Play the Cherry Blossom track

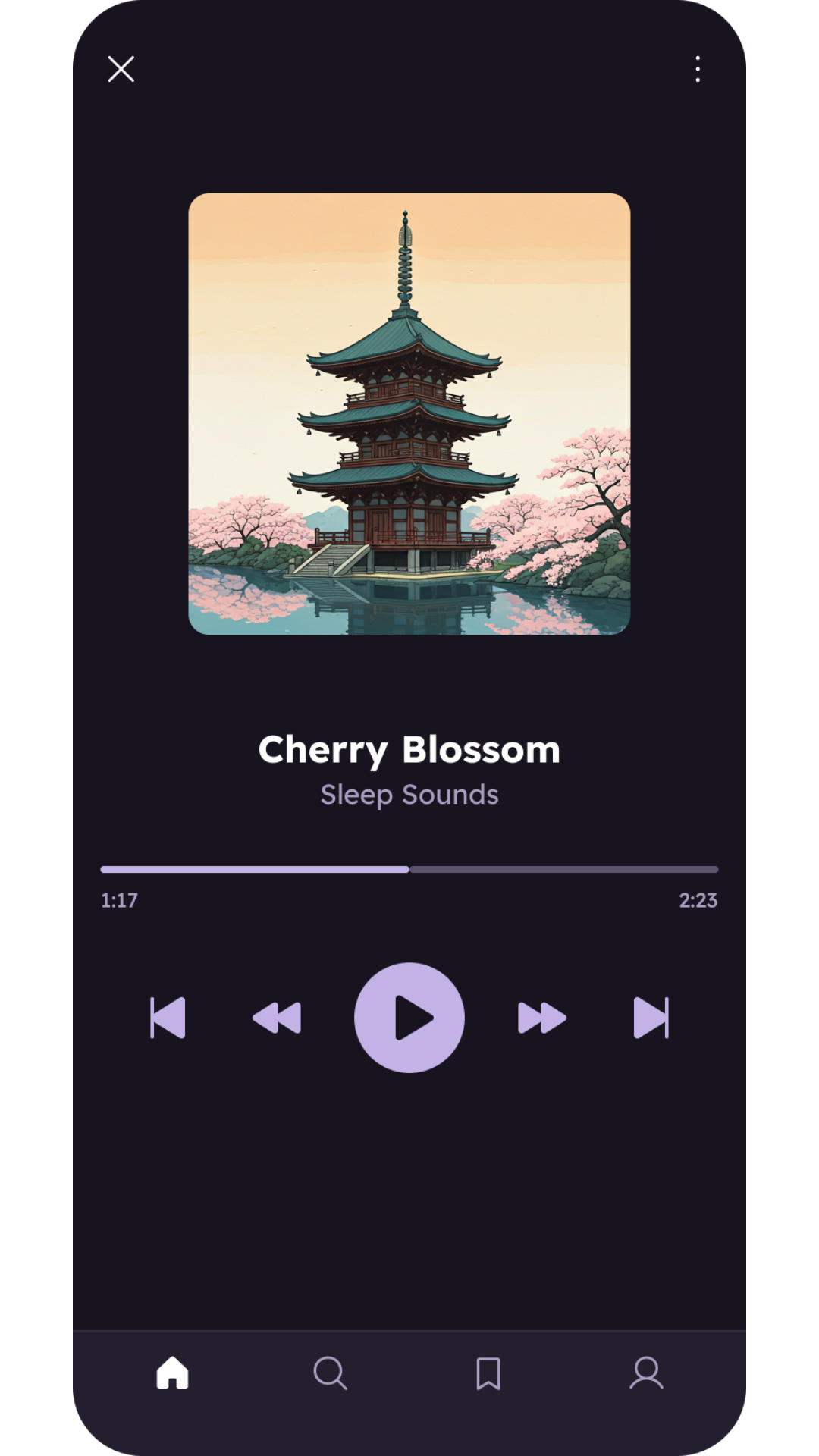click(409, 1018)
